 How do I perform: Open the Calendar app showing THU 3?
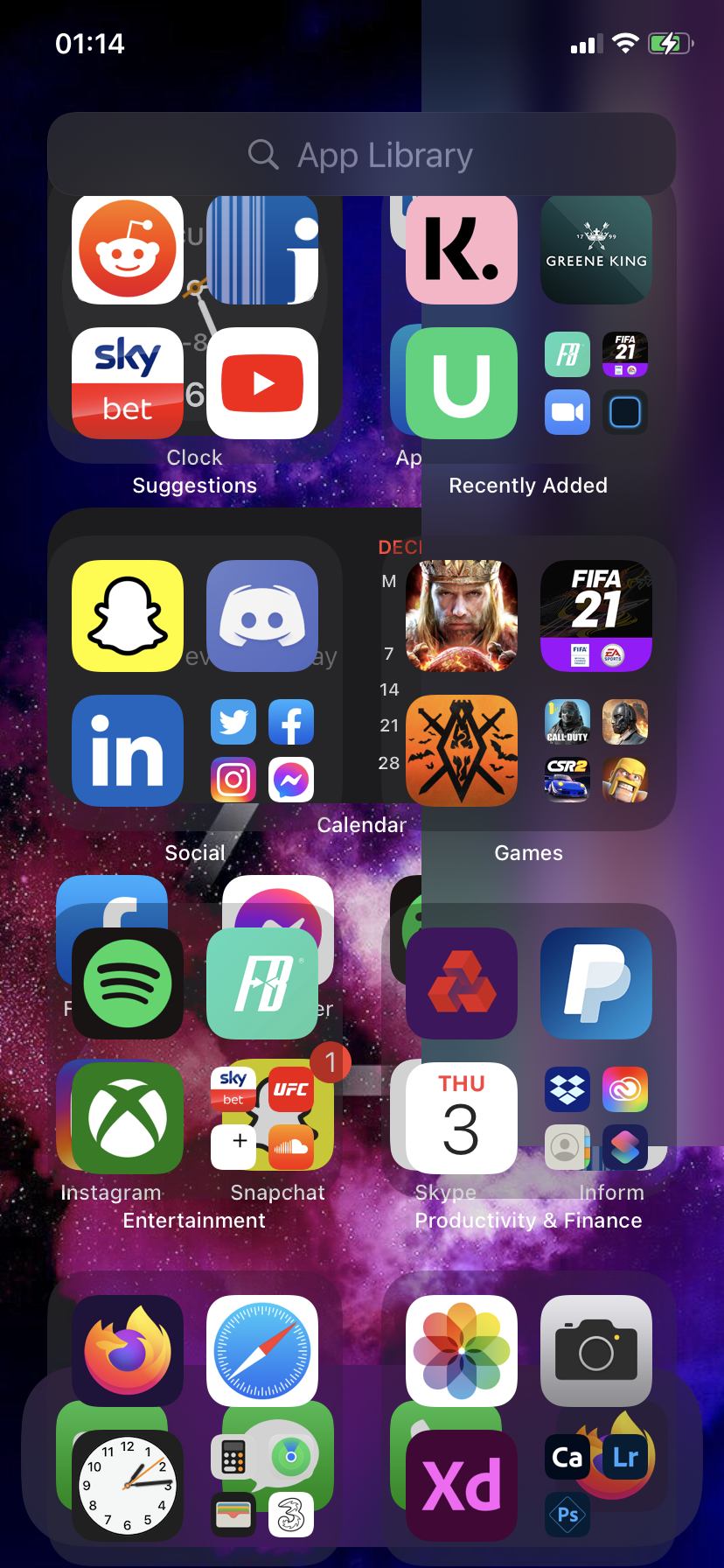coord(462,1118)
